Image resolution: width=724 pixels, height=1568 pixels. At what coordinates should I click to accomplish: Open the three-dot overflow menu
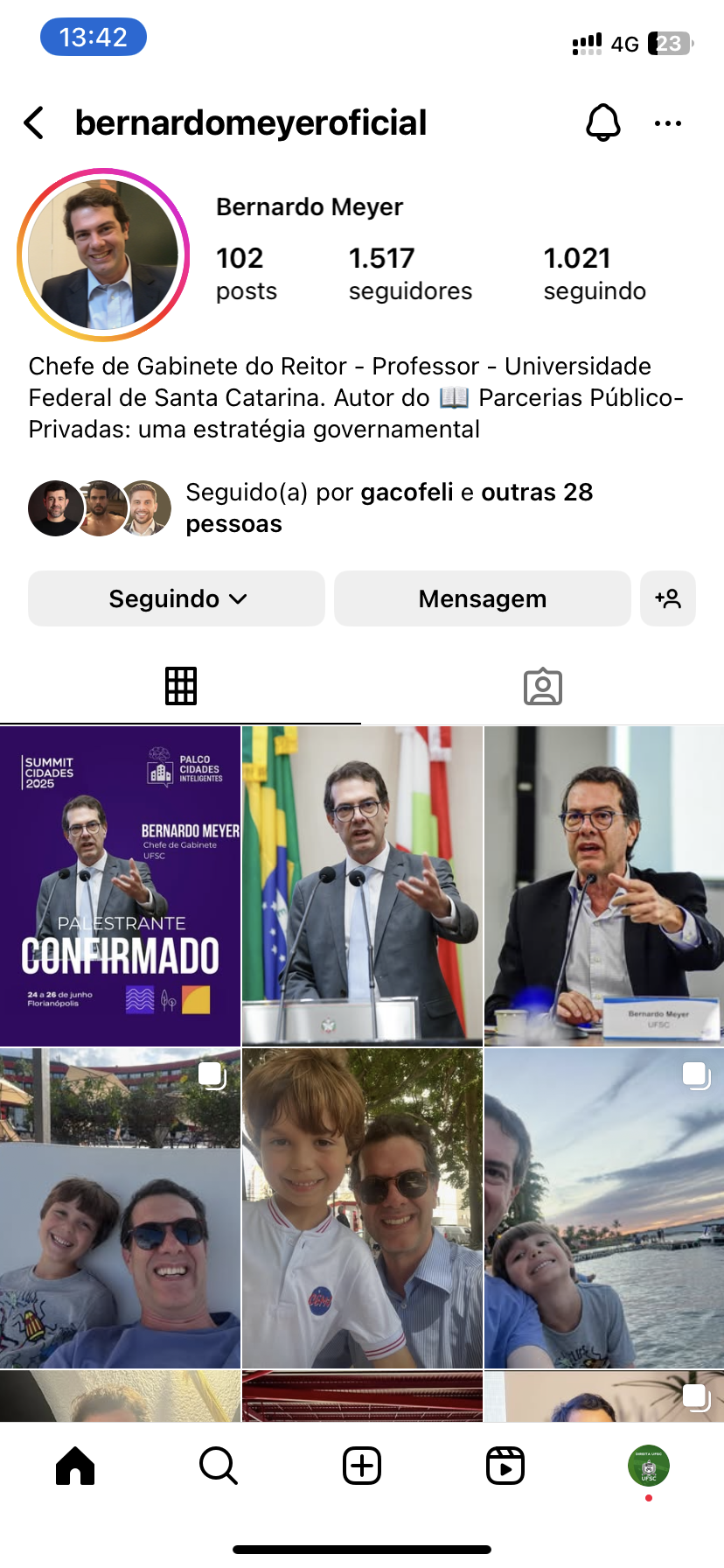pyautogui.click(x=668, y=123)
